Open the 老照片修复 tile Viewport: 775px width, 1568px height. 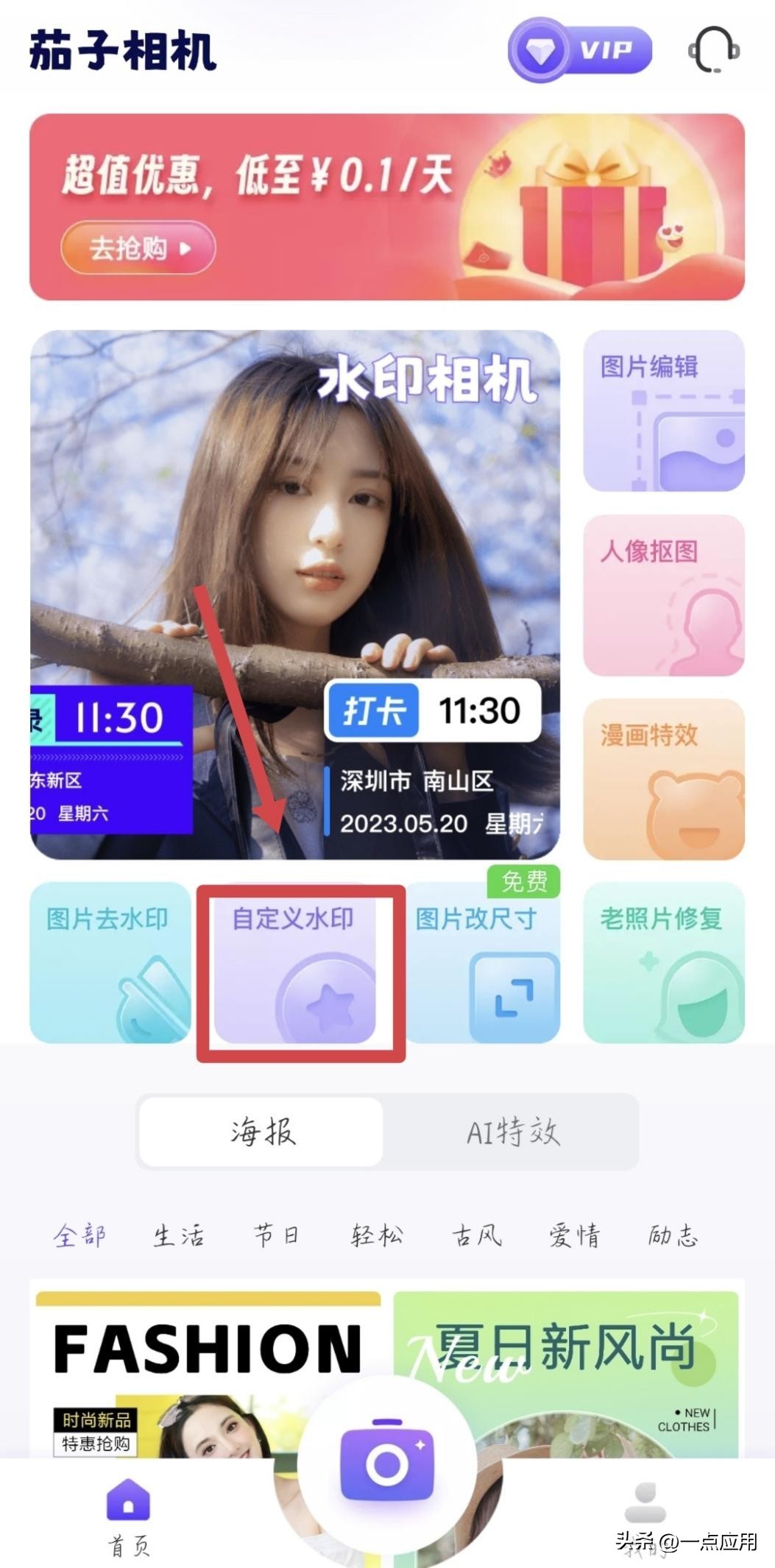[x=664, y=962]
